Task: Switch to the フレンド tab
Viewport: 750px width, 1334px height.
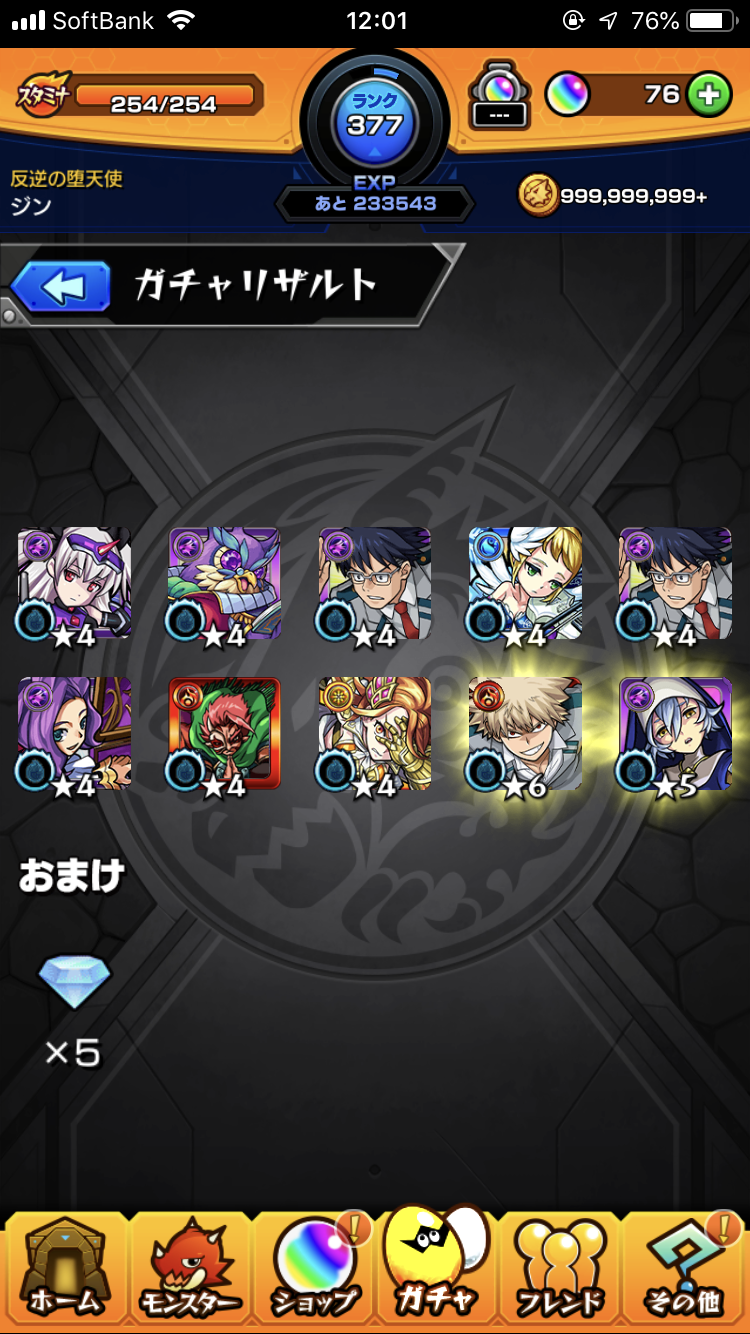Action: coord(560,1266)
